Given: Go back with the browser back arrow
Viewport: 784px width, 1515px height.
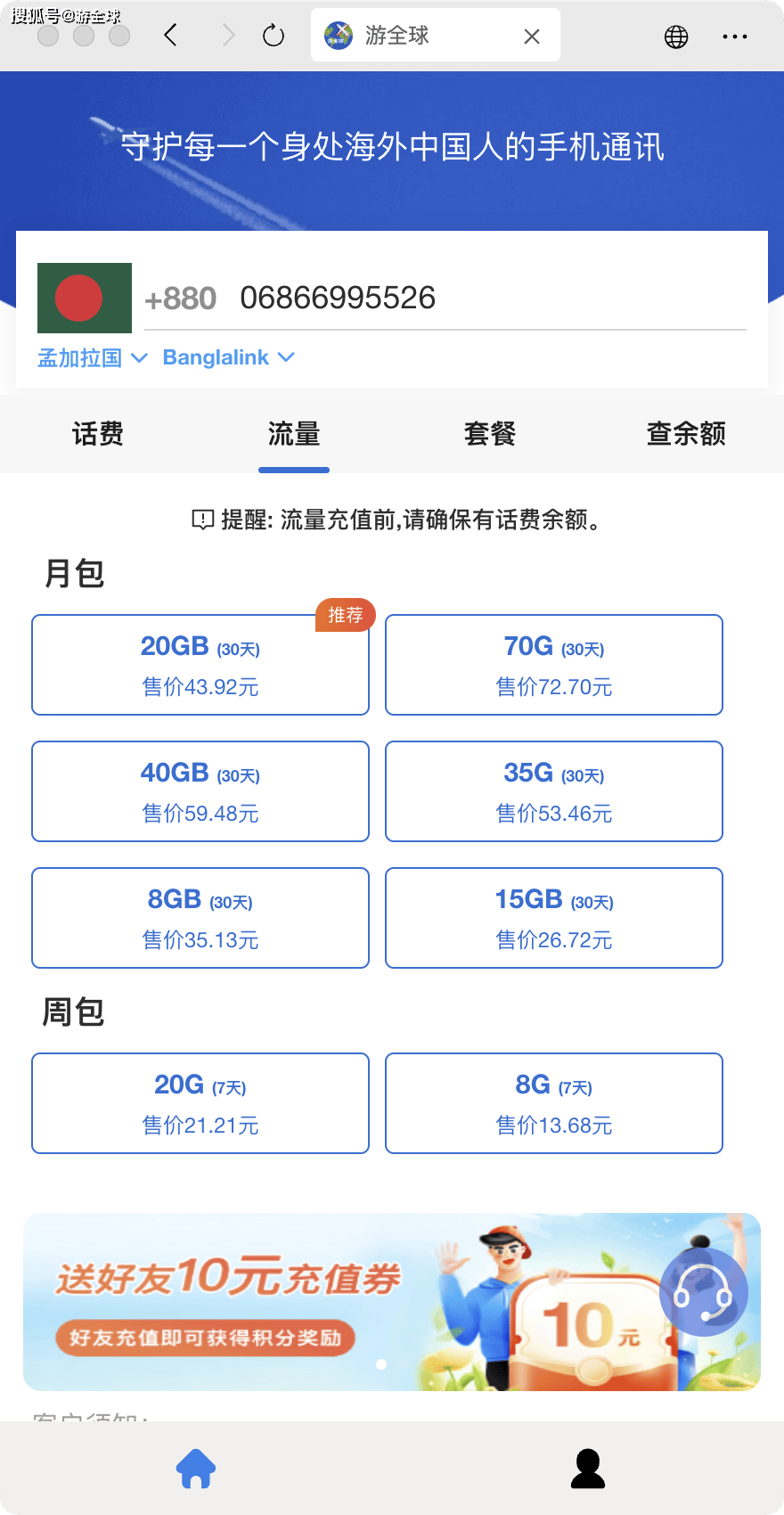Looking at the screenshot, I should (171, 36).
